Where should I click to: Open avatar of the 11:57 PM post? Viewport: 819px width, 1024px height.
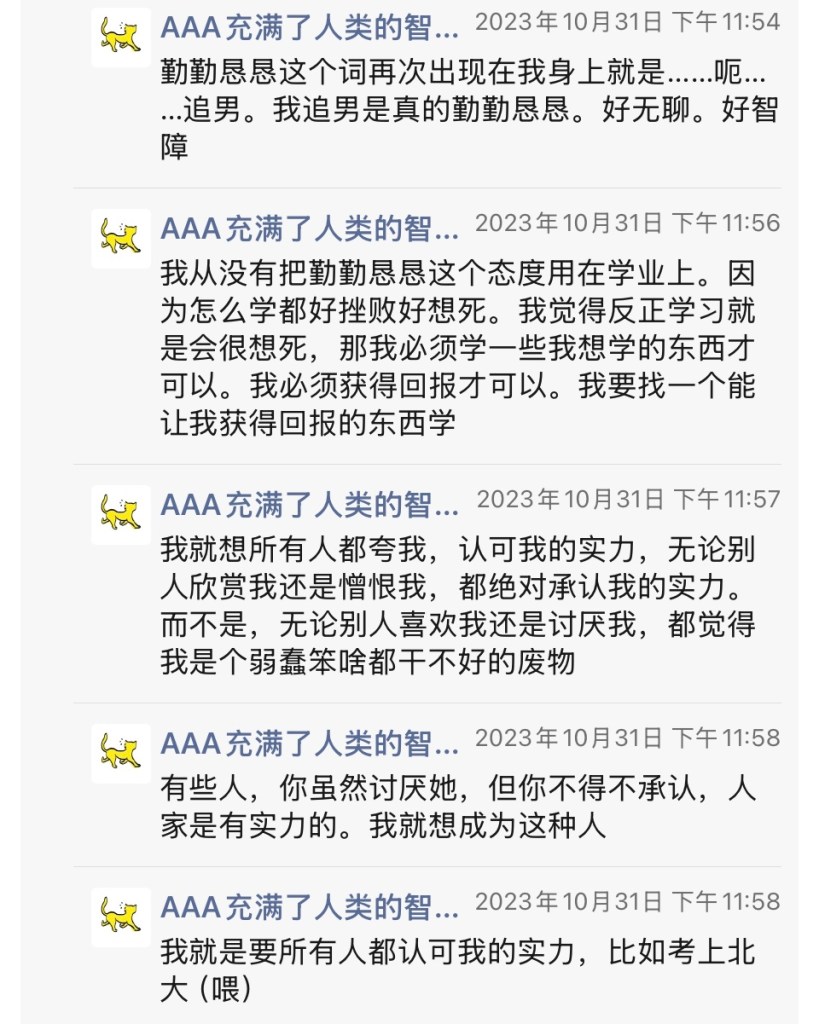coord(120,514)
